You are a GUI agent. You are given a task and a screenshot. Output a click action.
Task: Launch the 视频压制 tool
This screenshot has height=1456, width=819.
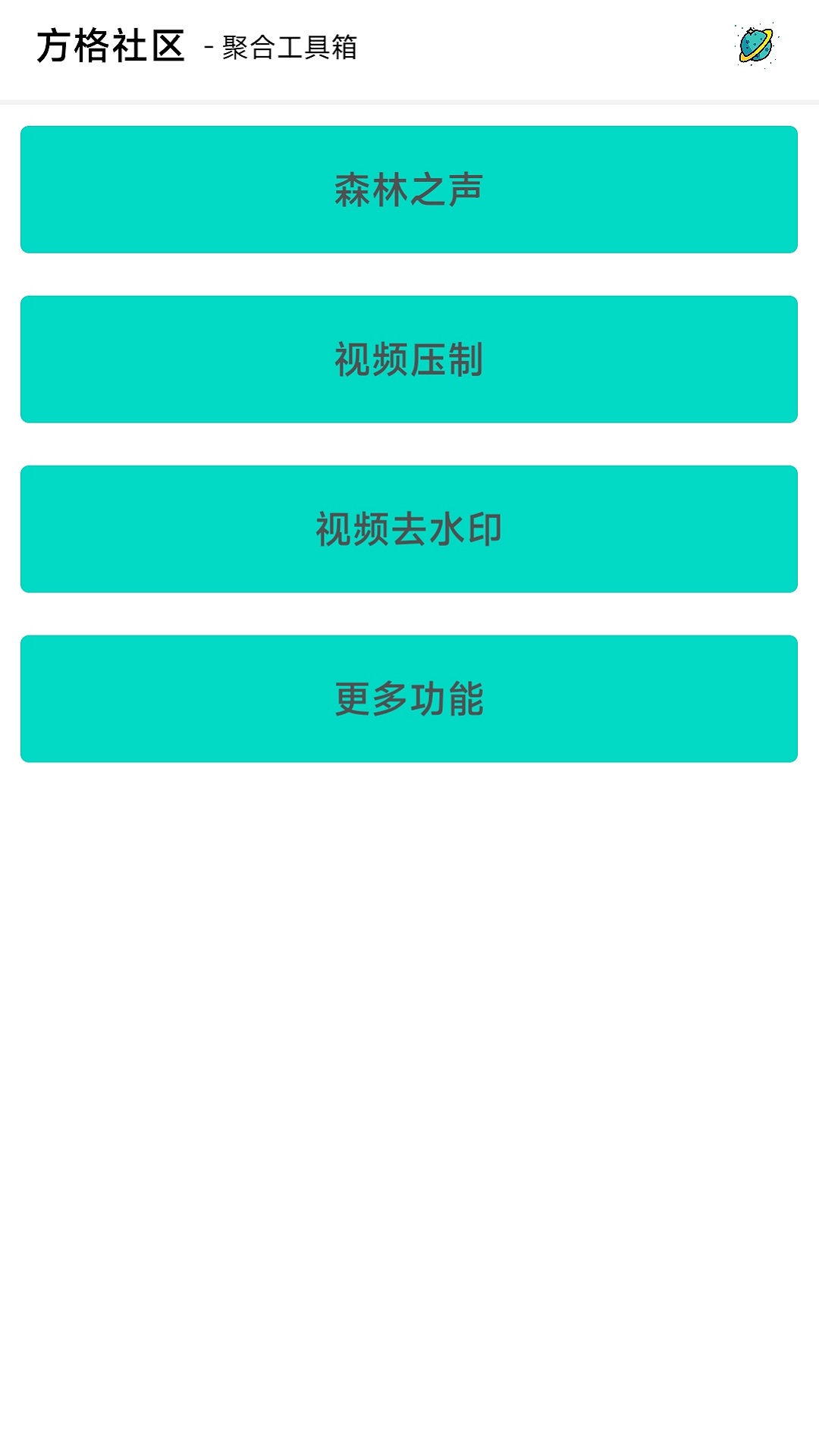pyautogui.click(x=409, y=358)
